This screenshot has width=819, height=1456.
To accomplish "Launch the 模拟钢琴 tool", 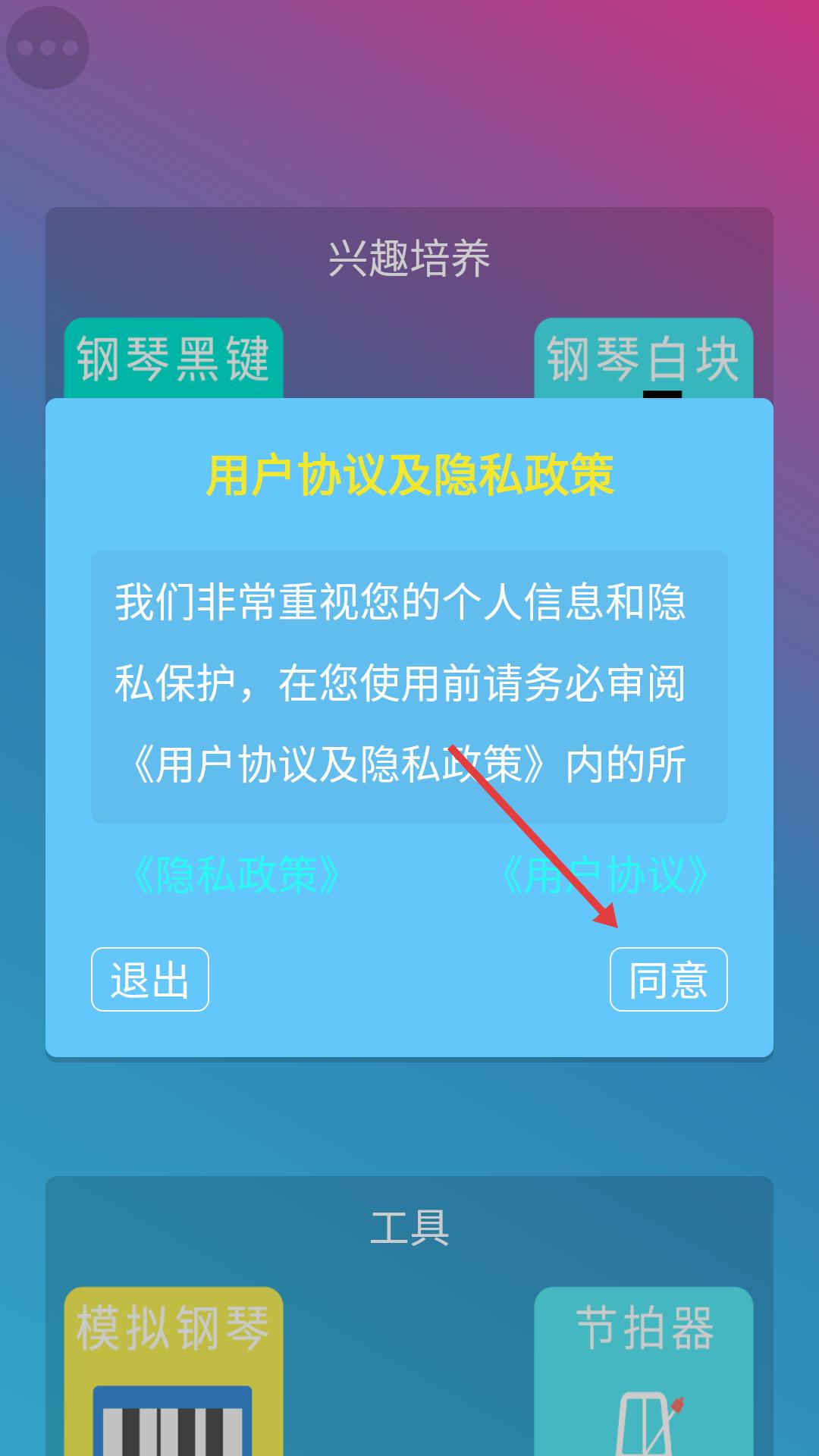I will click(x=174, y=1371).
